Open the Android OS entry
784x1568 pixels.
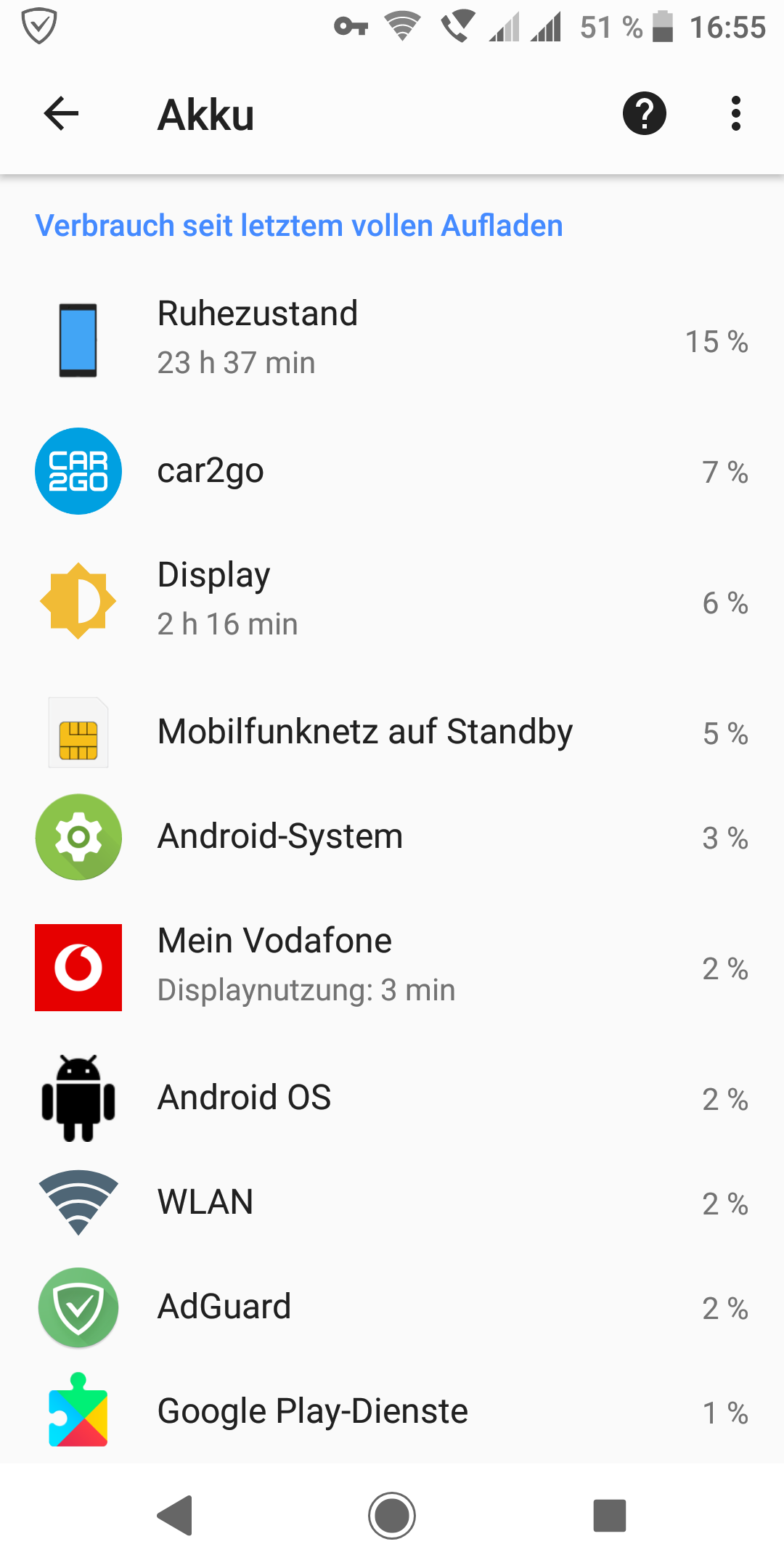[x=392, y=1098]
